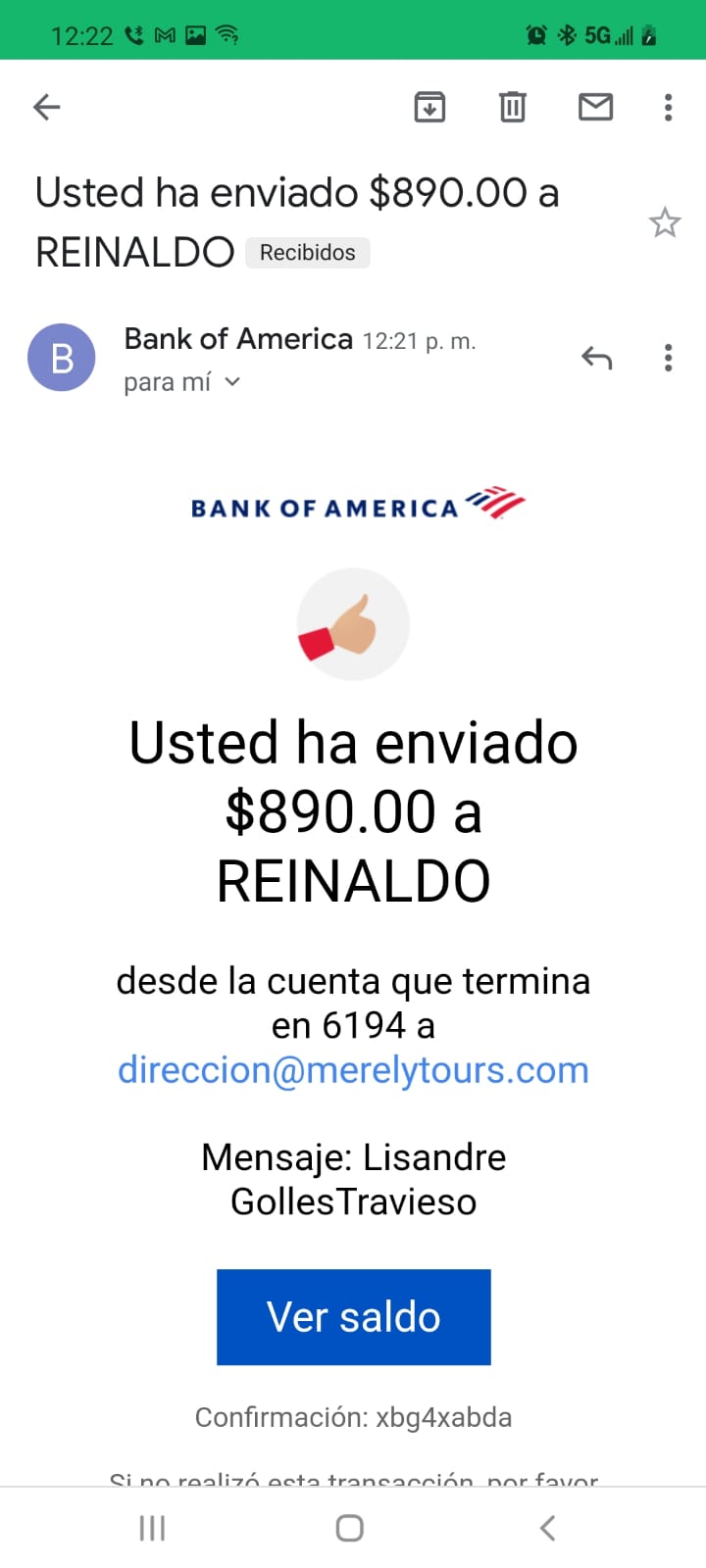Go to the system home screen

coord(350,1528)
